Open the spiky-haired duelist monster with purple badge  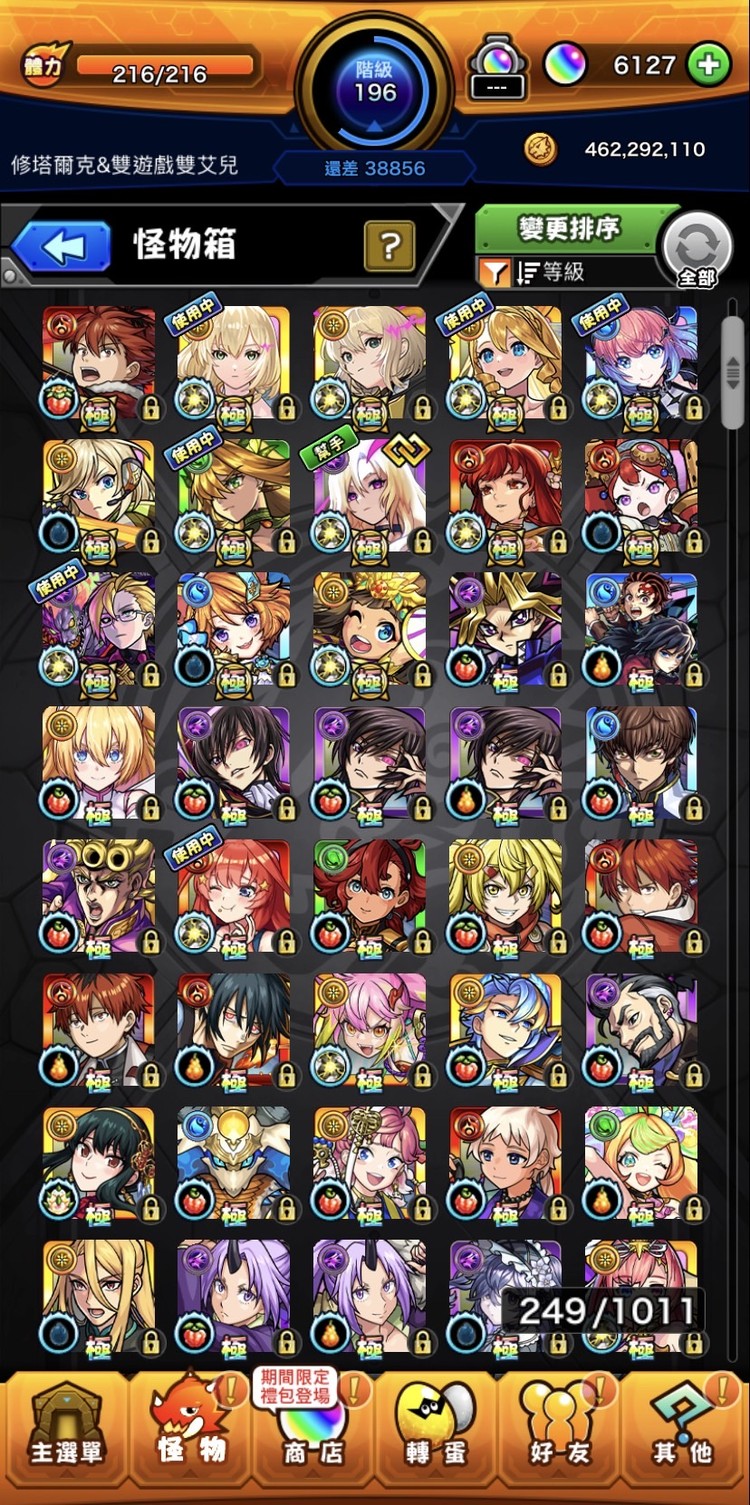tap(505, 629)
